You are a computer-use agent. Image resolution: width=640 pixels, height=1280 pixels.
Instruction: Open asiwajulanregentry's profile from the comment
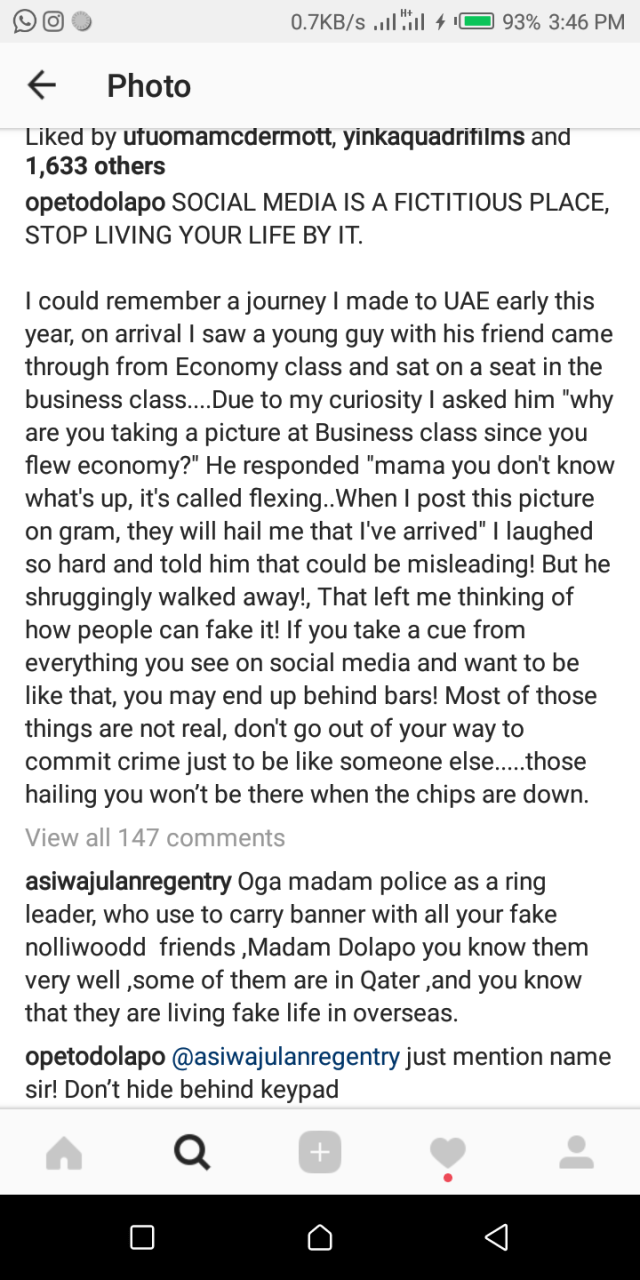click(x=128, y=882)
